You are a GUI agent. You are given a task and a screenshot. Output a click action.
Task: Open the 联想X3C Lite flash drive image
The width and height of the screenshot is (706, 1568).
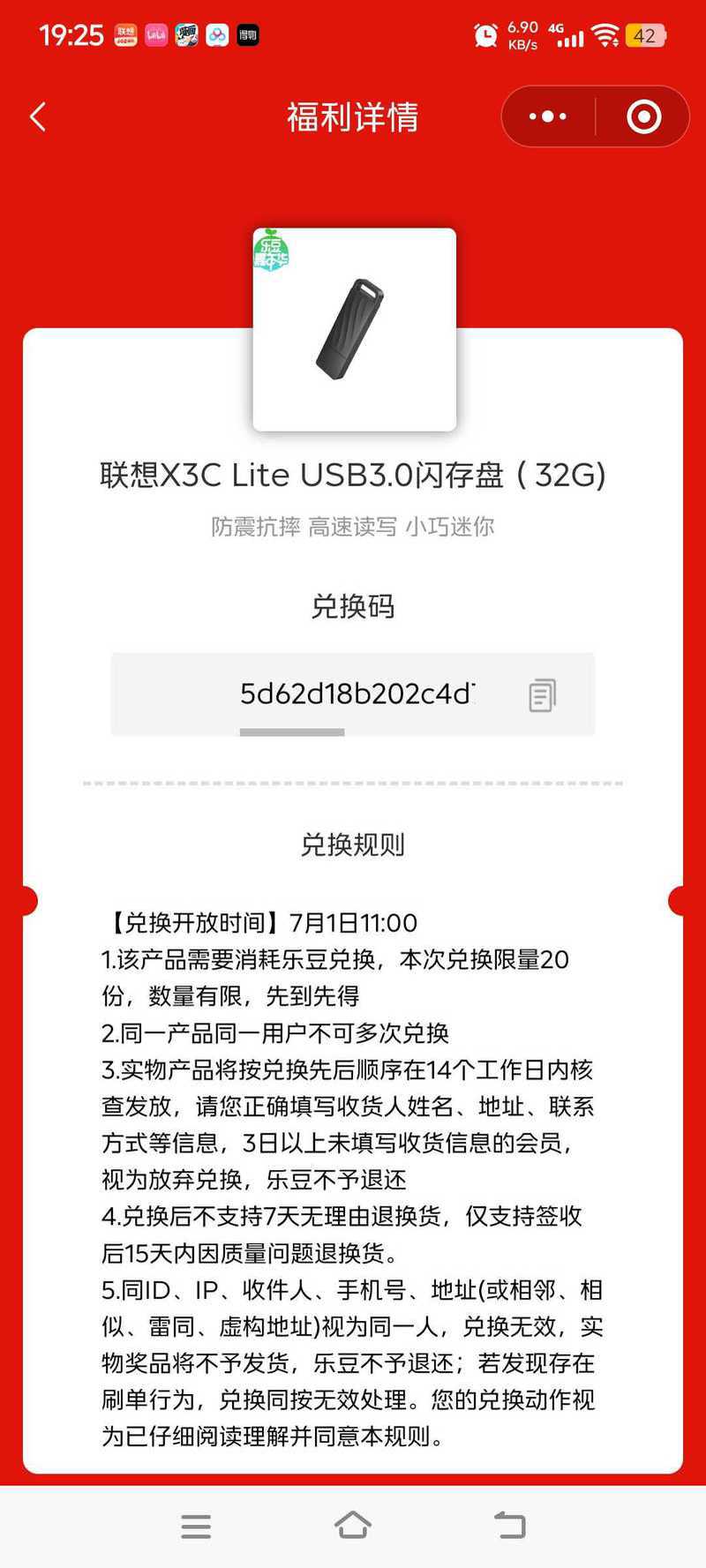coord(355,330)
